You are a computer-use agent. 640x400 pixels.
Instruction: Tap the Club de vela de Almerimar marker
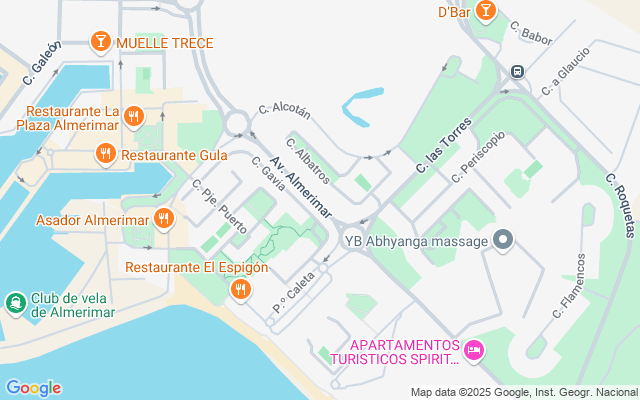click(x=15, y=303)
